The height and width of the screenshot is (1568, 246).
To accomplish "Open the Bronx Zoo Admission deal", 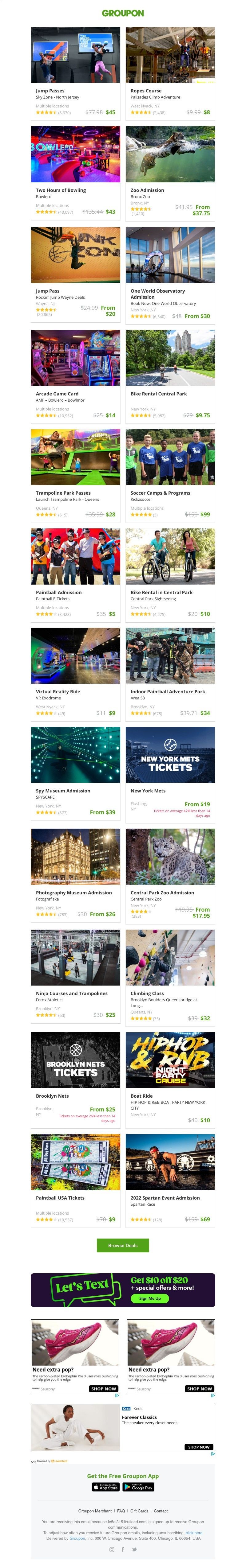I will [170, 172].
